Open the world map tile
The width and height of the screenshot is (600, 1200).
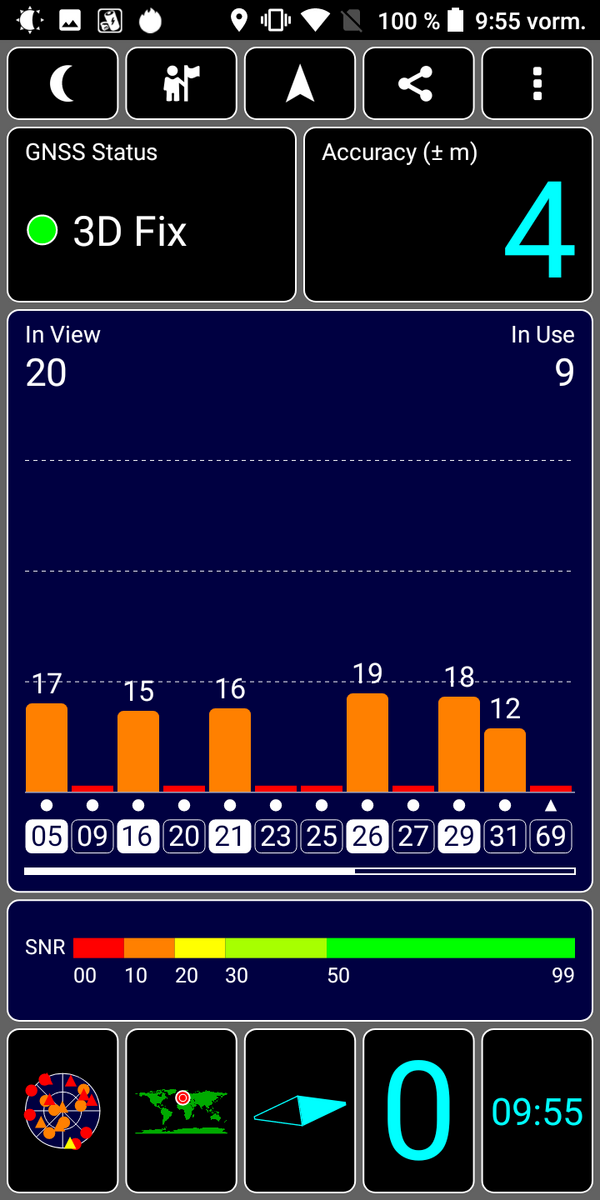point(181,1110)
